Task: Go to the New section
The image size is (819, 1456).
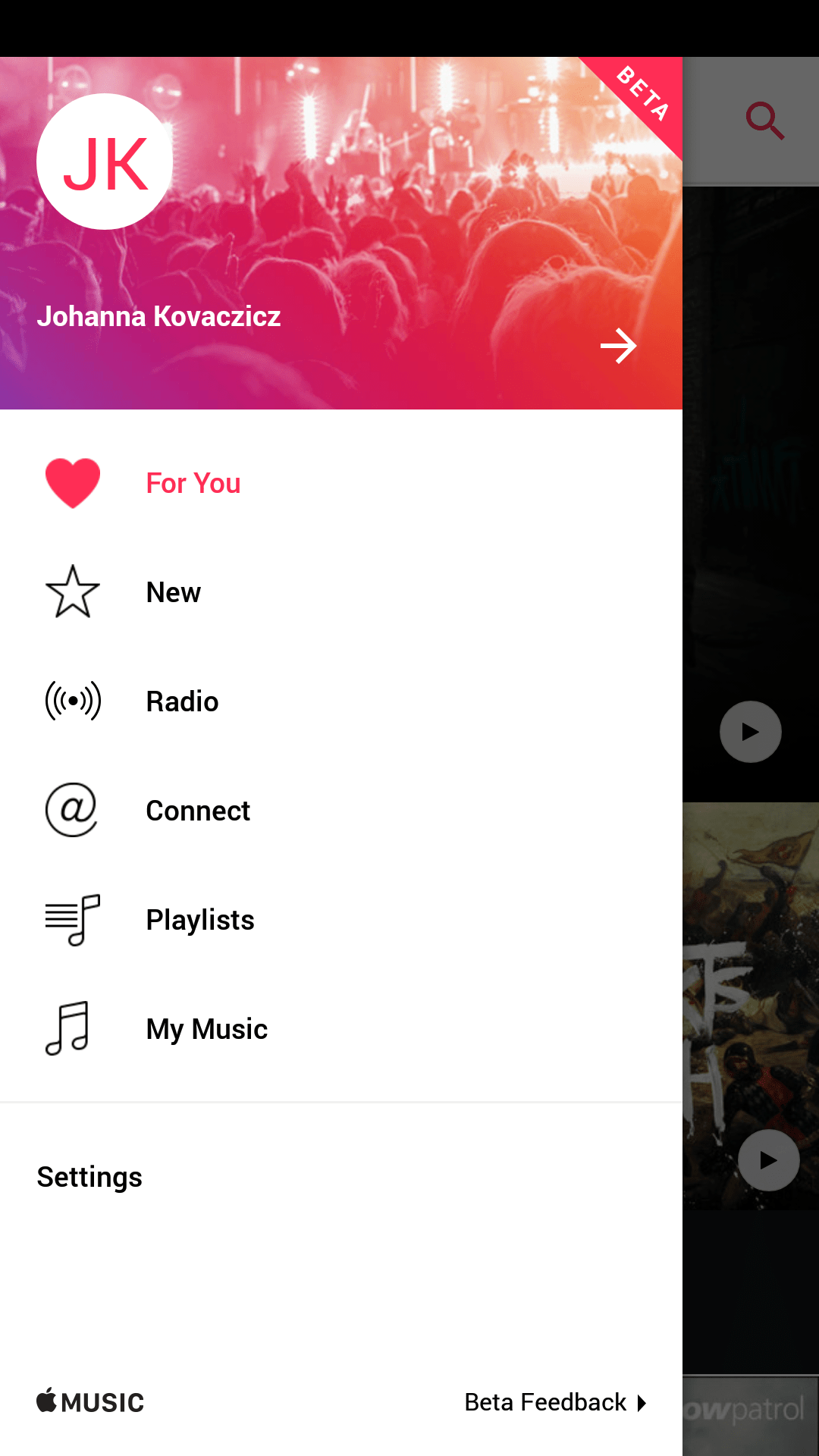Action: pos(341,592)
